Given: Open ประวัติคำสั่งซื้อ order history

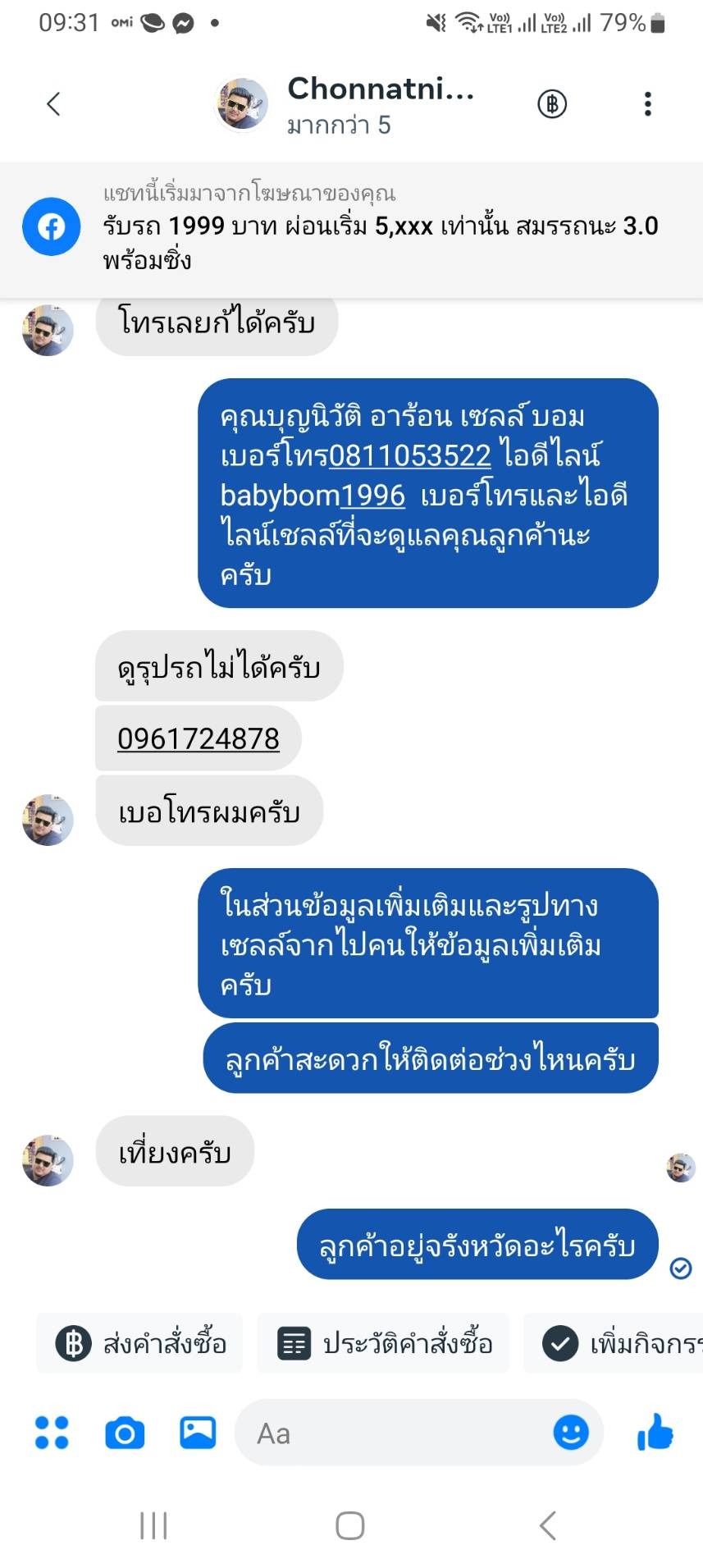Looking at the screenshot, I should pos(384,1344).
